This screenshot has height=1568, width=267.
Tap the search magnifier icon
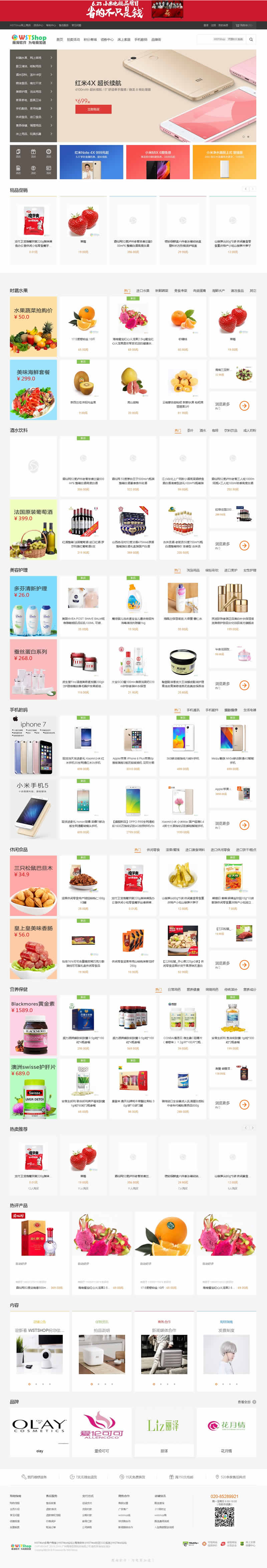pyautogui.click(x=251, y=39)
